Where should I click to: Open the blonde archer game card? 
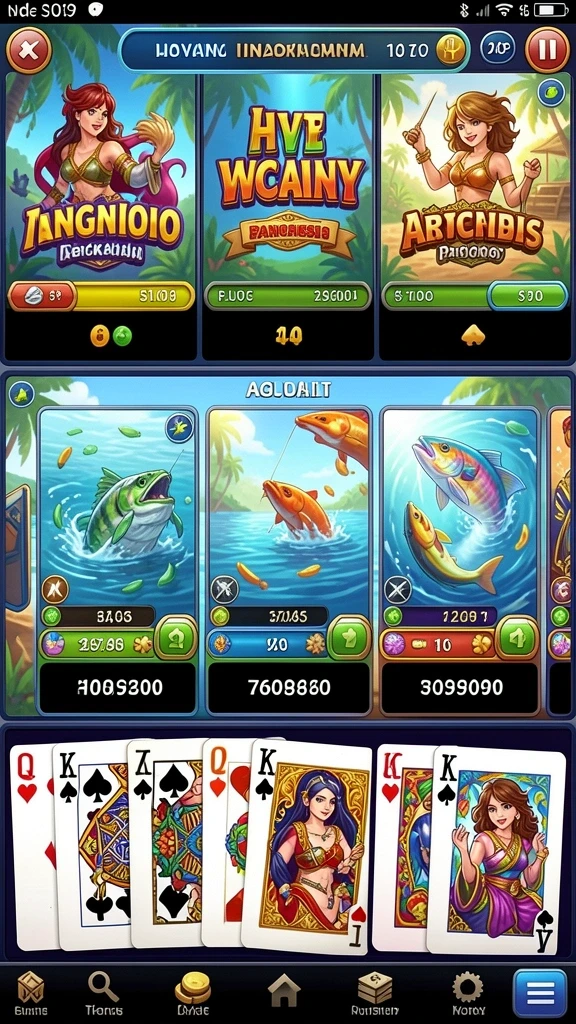click(475, 219)
